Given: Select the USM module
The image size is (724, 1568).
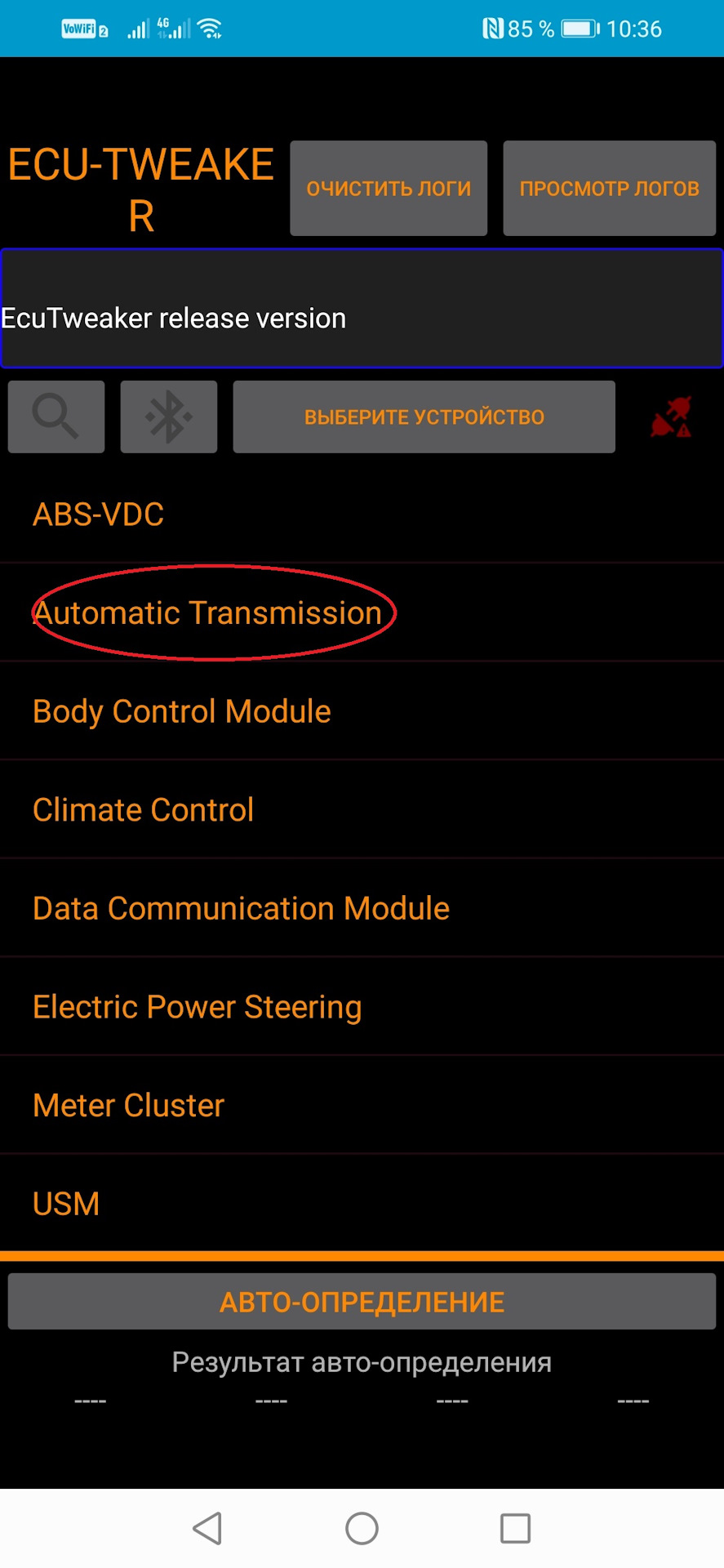Looking at the screenshot, I should [x=66, y=1204].
